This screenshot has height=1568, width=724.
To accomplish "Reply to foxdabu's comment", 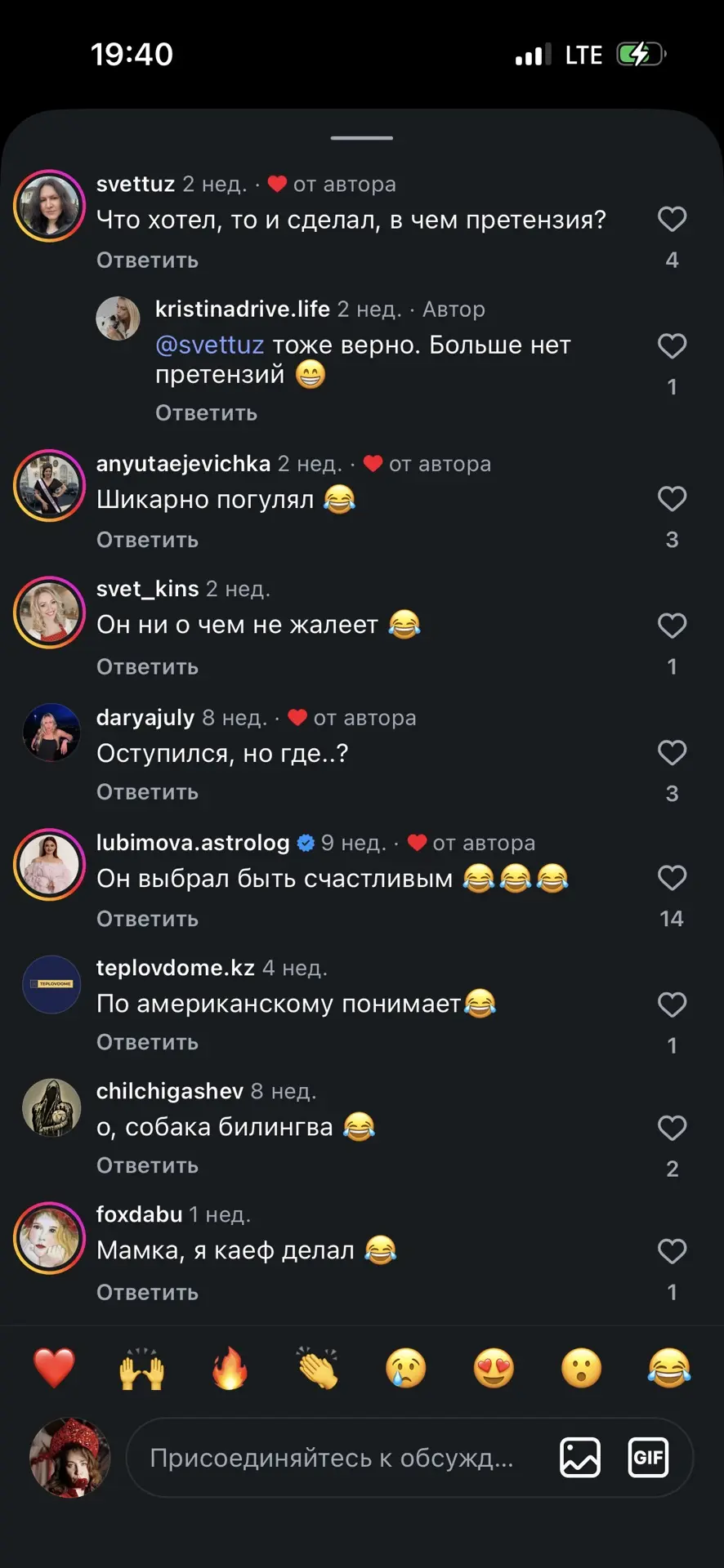I will tap(147, 1293).
